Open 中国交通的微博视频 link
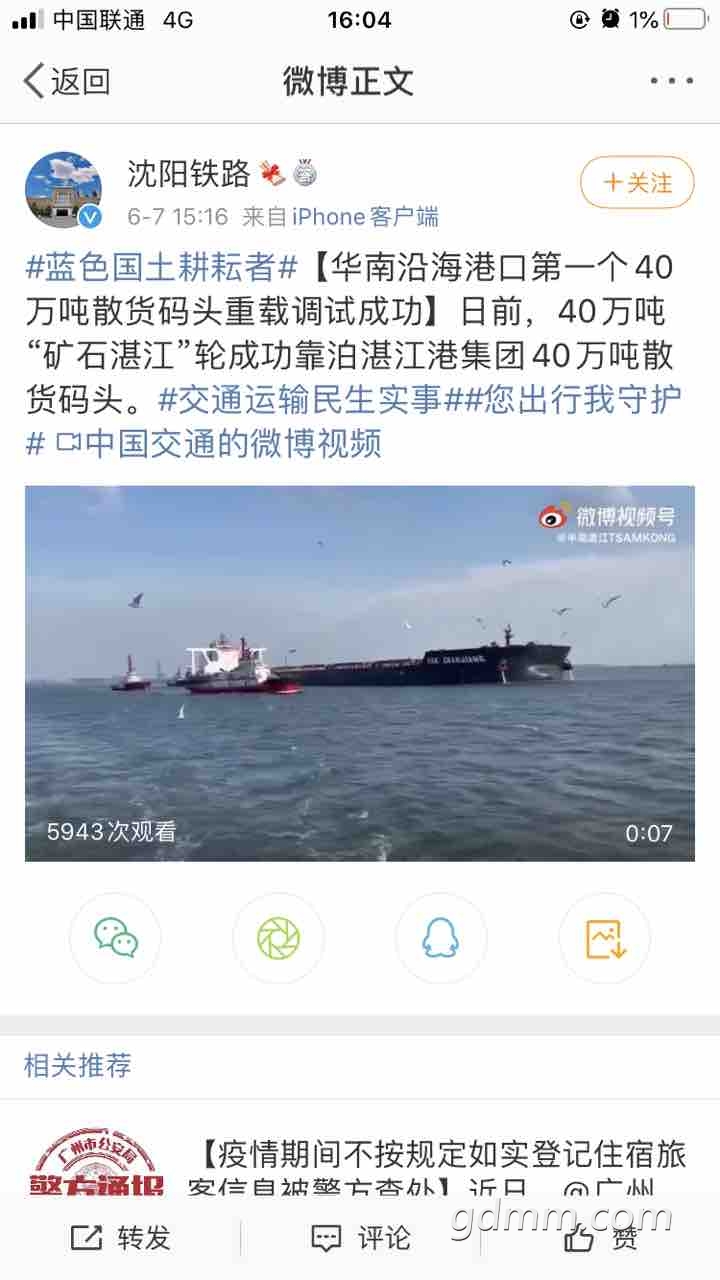Viewport: 720px width, 1280px height. coord(220,443)
